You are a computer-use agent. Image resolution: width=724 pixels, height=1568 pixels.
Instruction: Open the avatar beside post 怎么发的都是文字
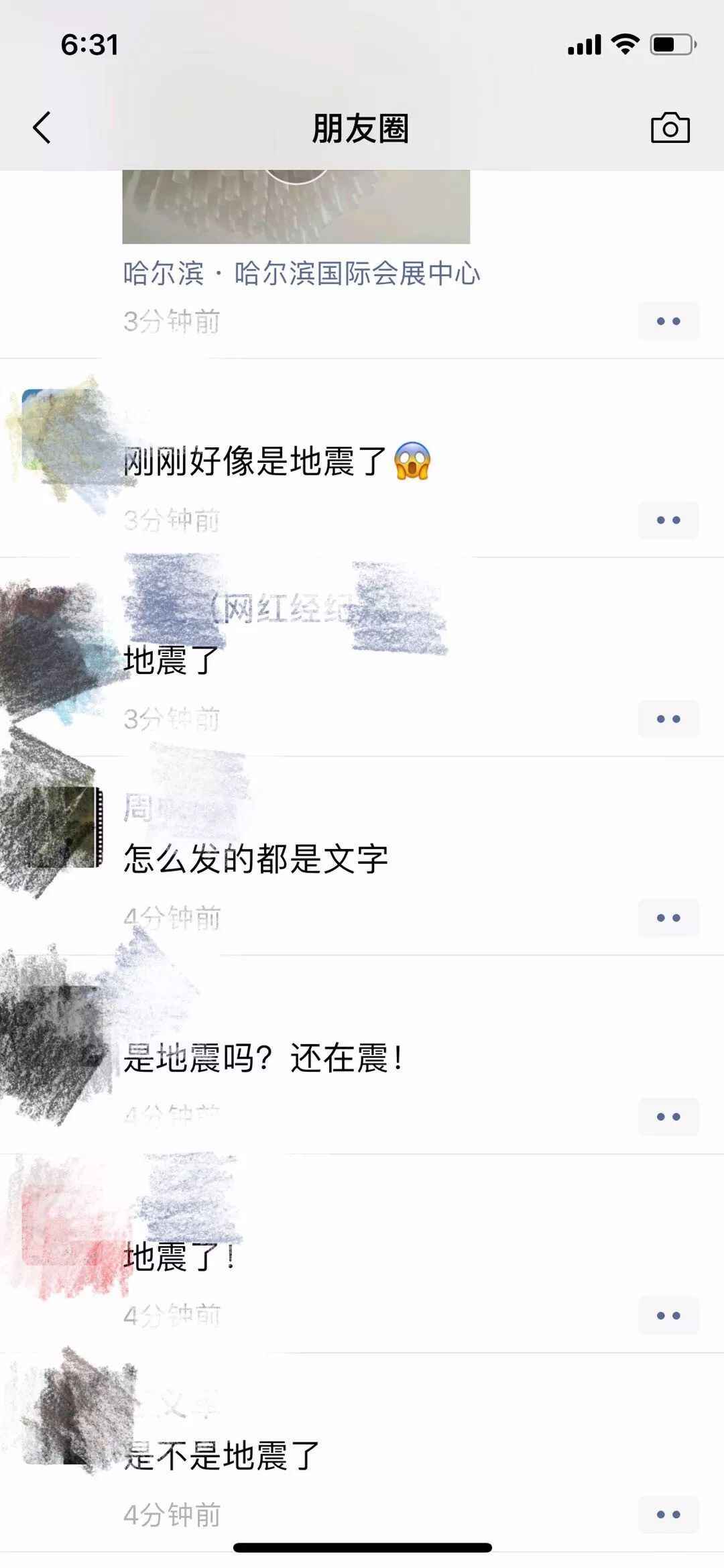pyautogui.click(x=62, y=828)
